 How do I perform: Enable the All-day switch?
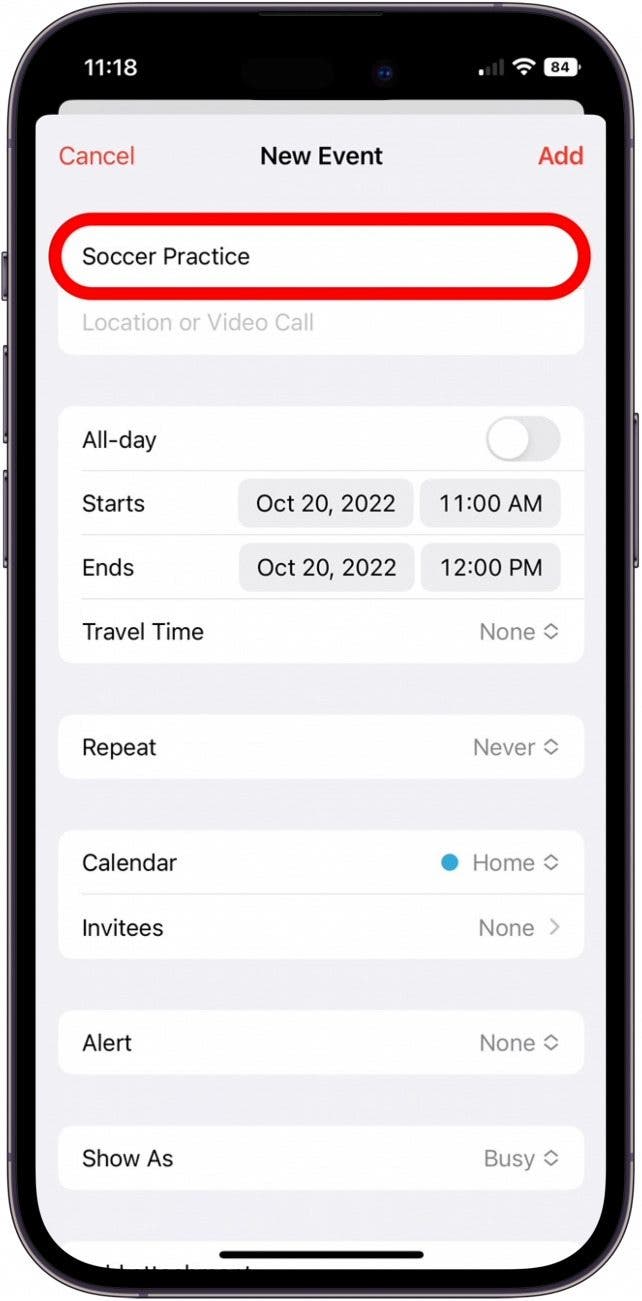[x=523, y=440]
